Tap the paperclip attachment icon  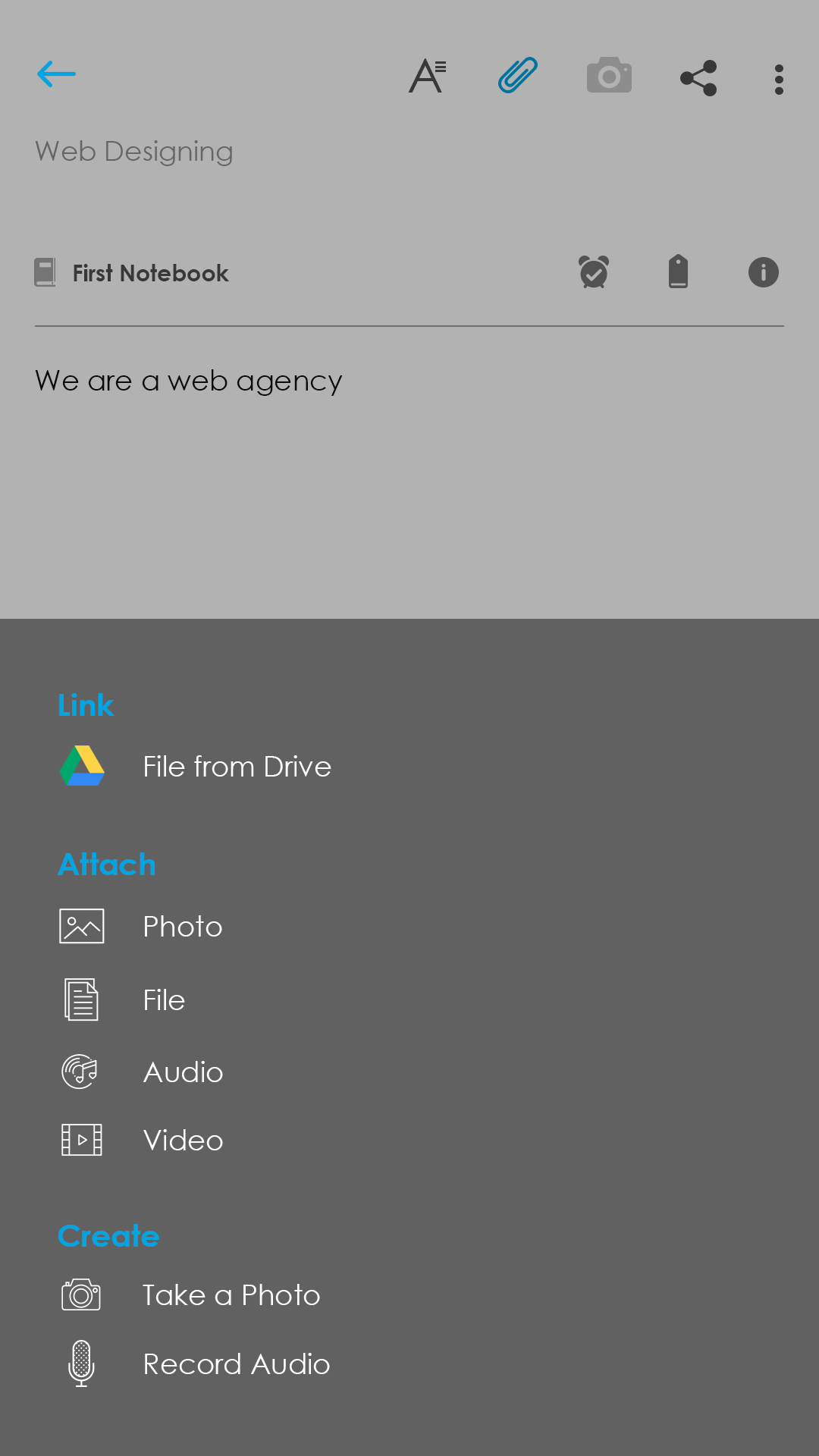click(x=518, y=75)
